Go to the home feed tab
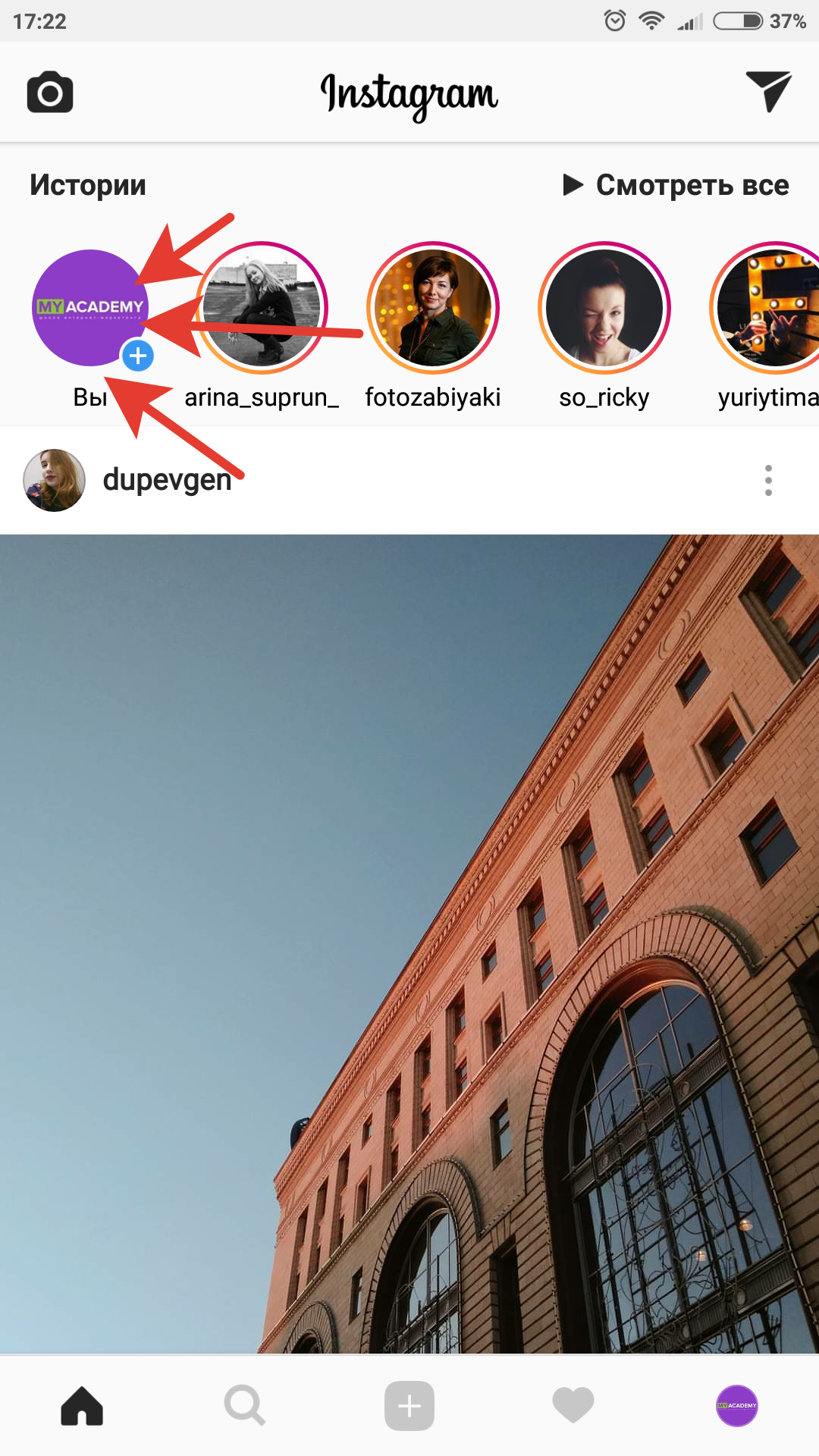The height and width of the screenshot is (1456, 819). click(82, 1406)
